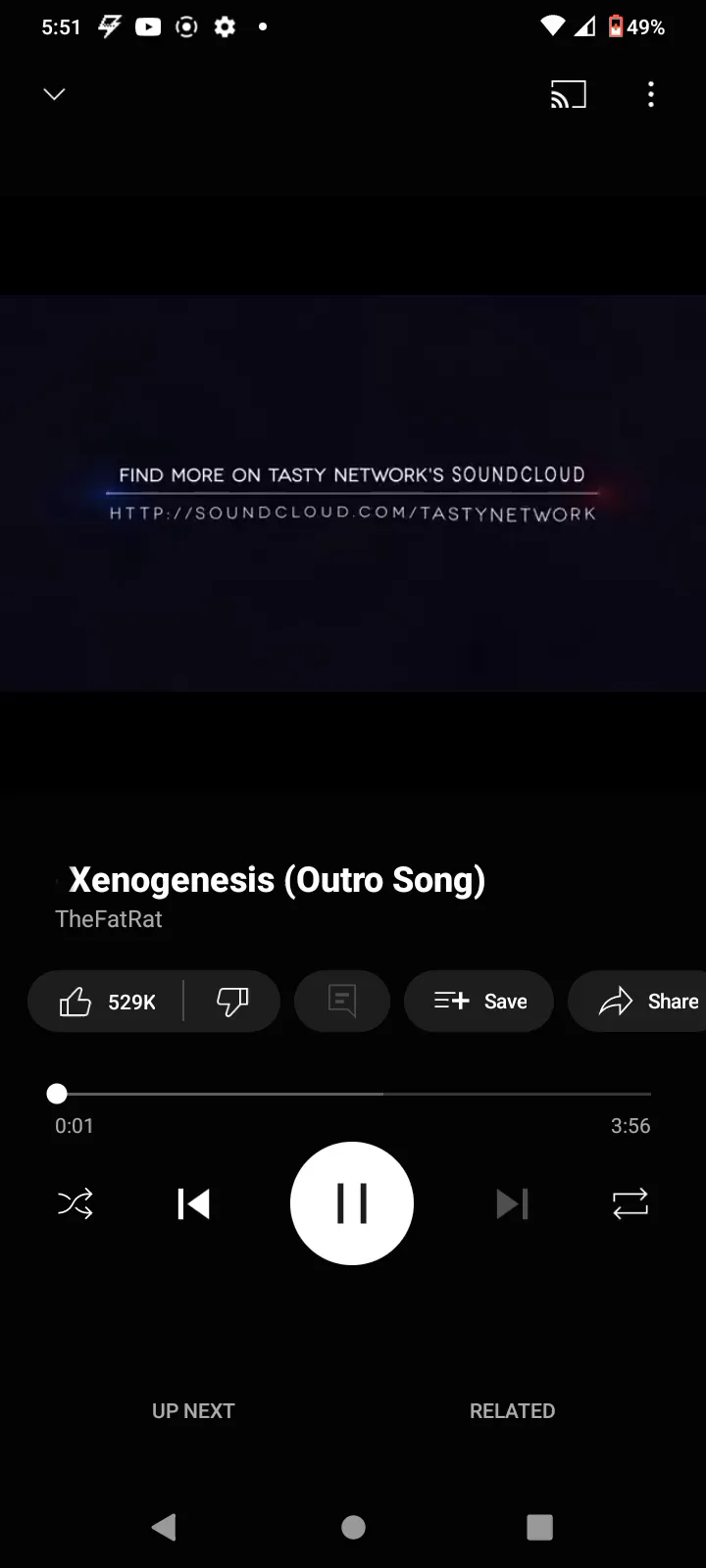Open the three-dot overflow menu
The image size is (706, 1568).
pyautogui.click(x=651, y=94)
